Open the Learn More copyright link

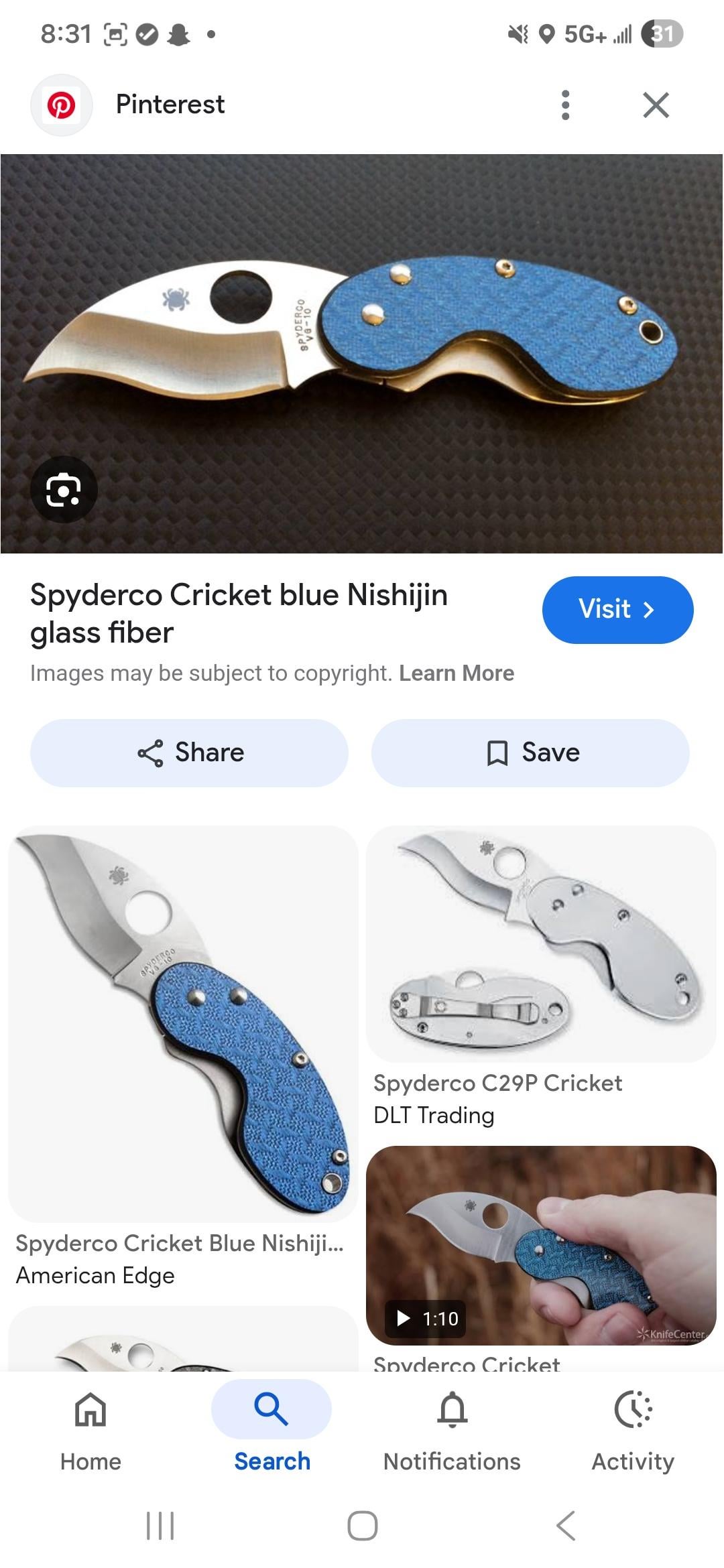tap(456, 673)
